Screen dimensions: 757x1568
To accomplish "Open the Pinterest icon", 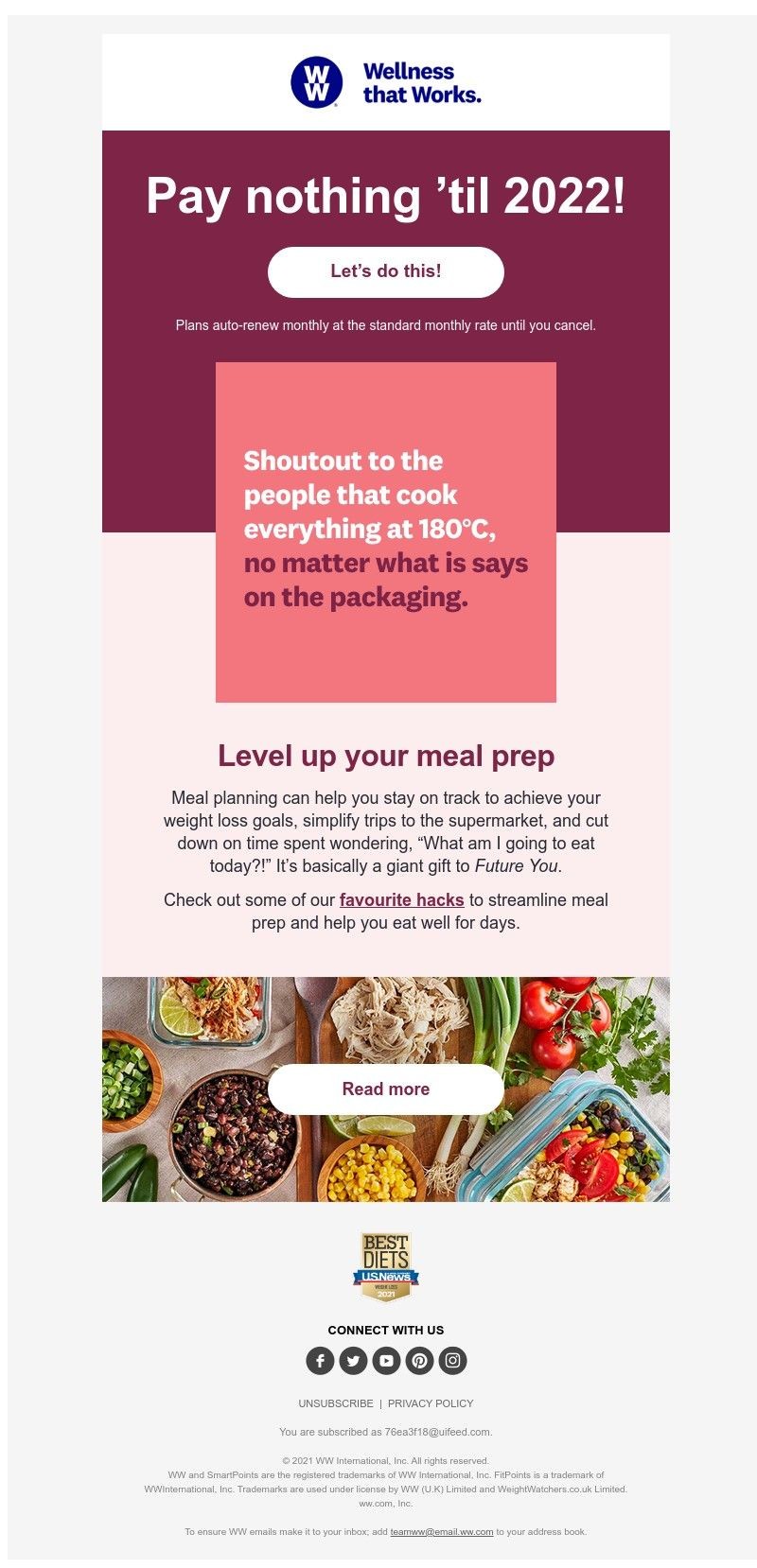I will (419, 1360).
